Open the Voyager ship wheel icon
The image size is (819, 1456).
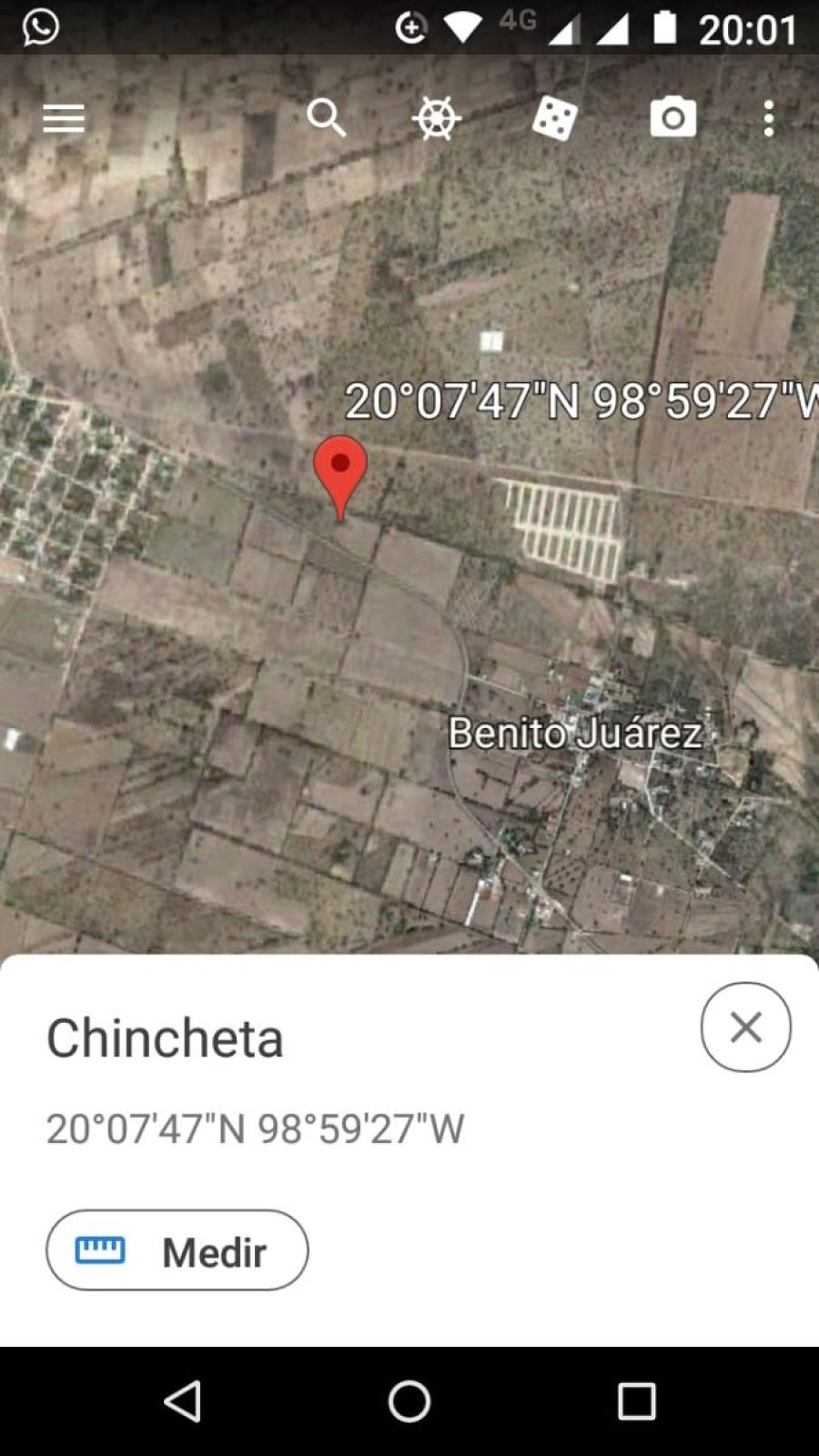tap(437, 118)
